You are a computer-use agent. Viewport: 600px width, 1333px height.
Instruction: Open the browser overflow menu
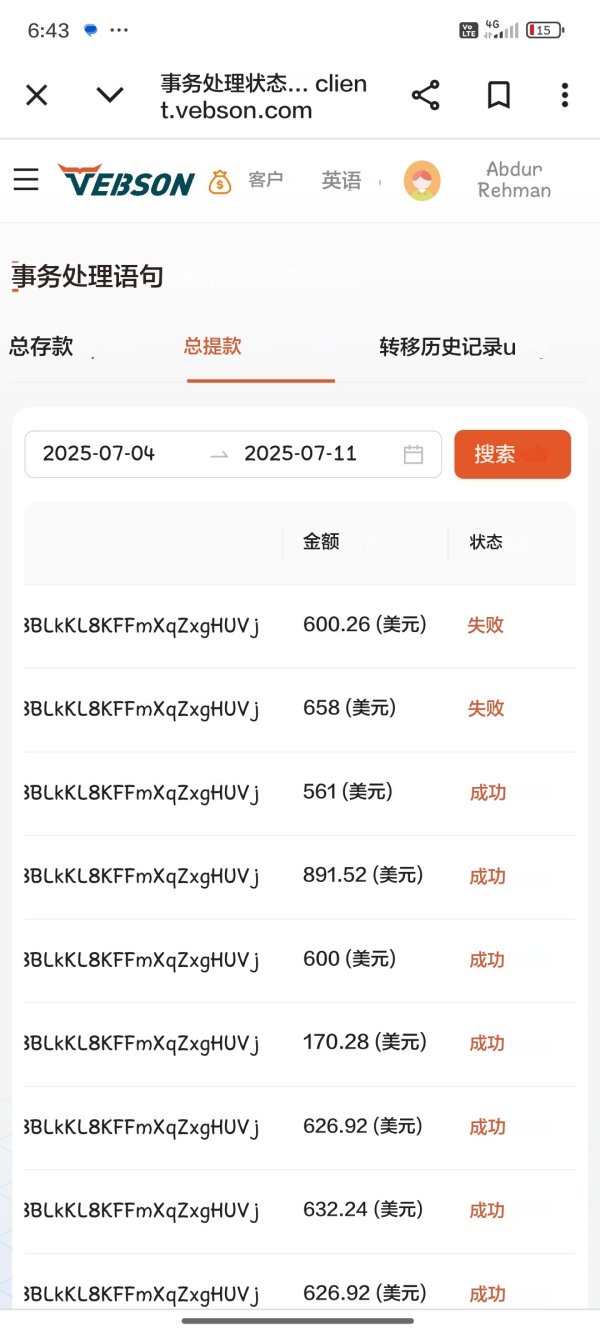click(x=565, y=95)
